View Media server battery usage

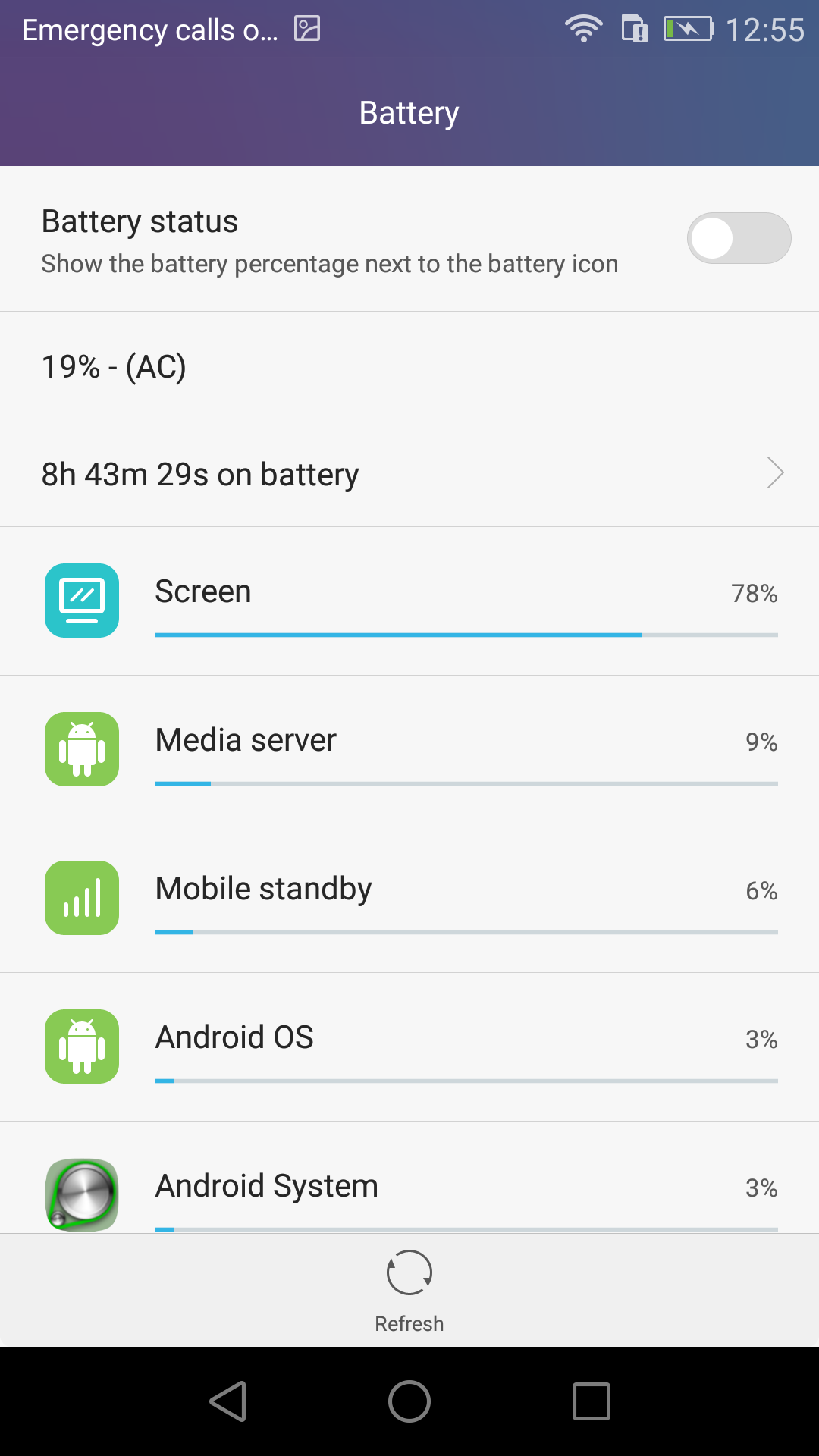(409, 749)
